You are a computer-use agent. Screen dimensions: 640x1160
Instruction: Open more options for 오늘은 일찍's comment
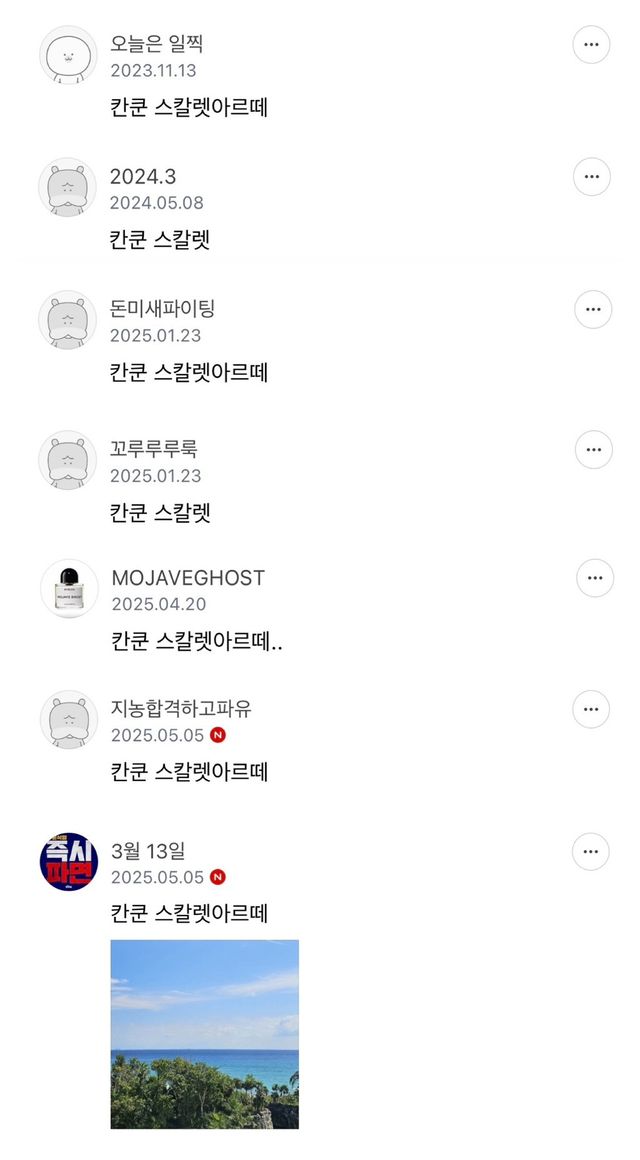[591, 45]
